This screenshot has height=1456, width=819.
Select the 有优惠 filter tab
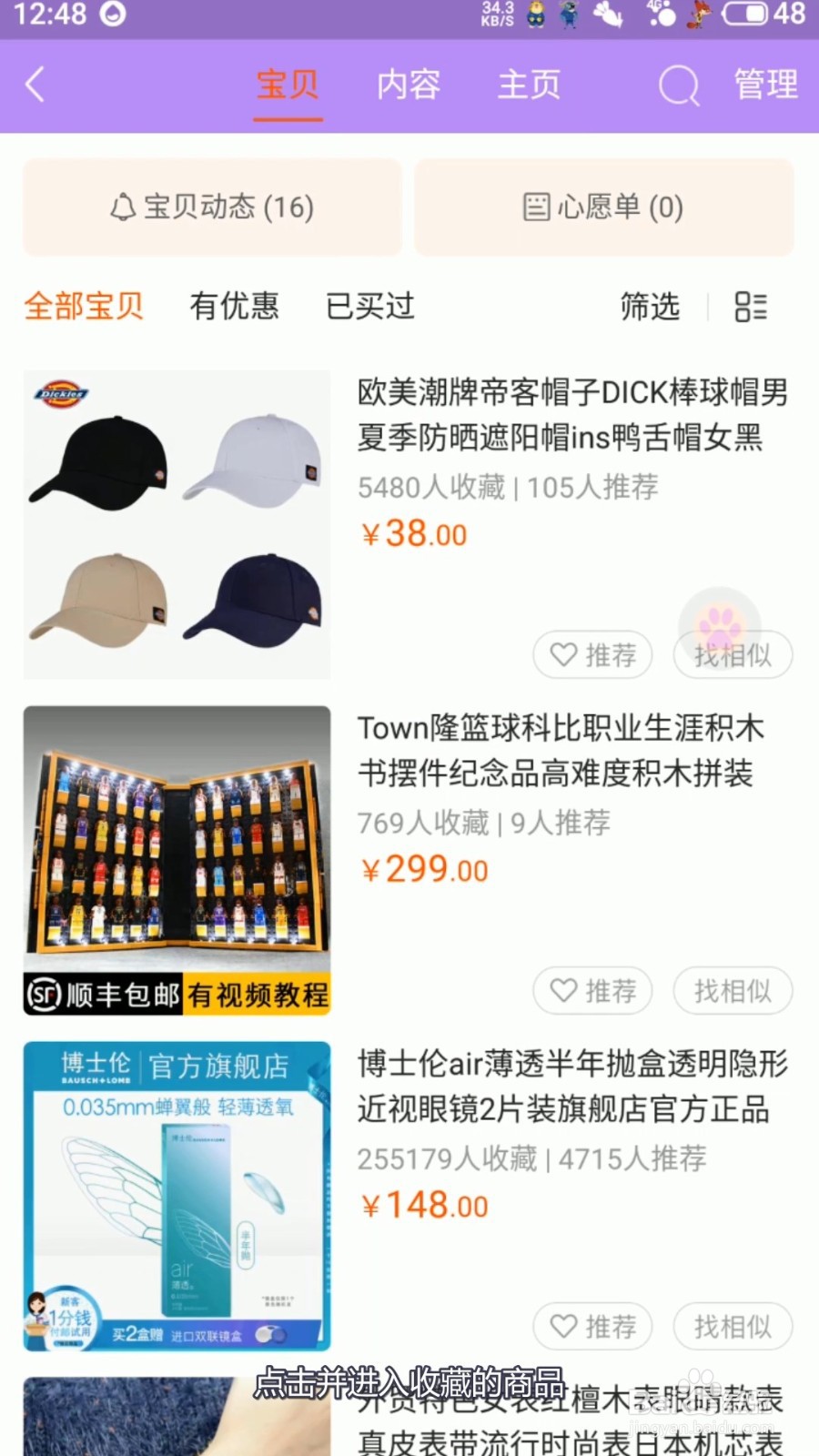(x=234, y=306)
